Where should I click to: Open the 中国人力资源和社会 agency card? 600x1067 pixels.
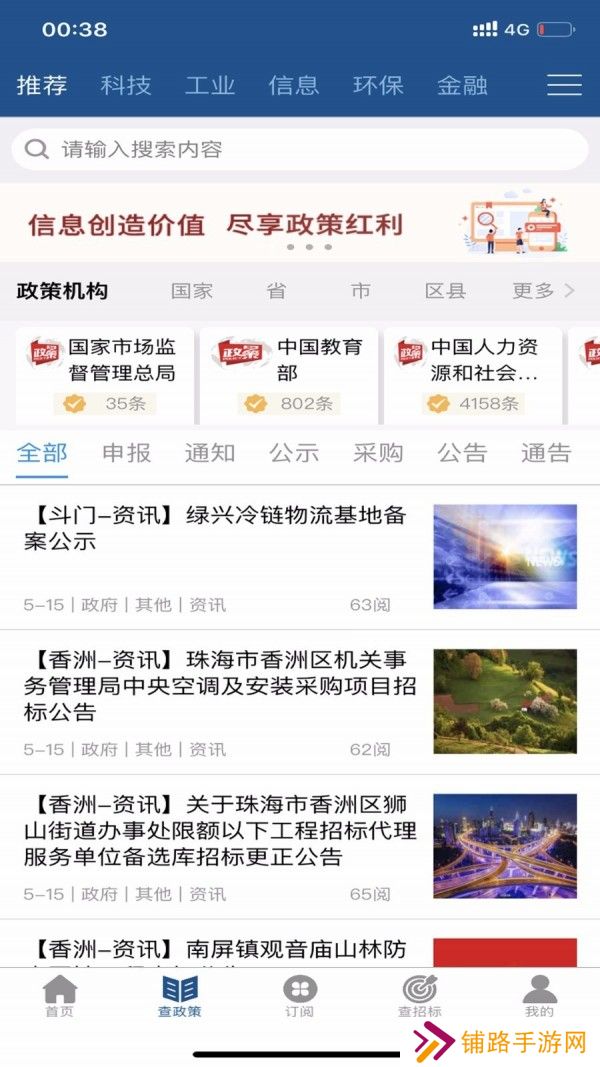[x=473, y=375]
